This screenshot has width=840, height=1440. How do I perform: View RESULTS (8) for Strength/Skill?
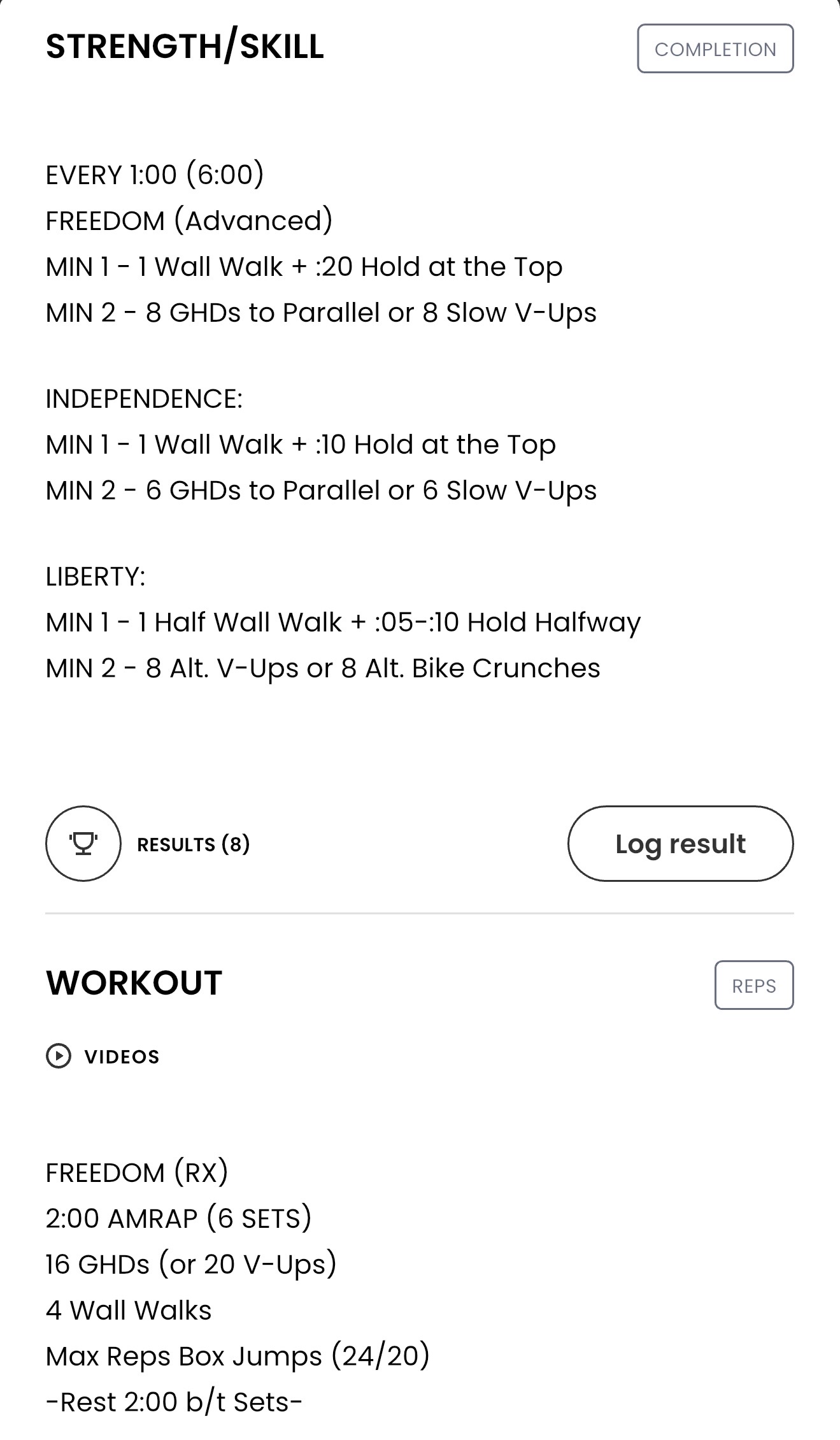coord(194,844)
